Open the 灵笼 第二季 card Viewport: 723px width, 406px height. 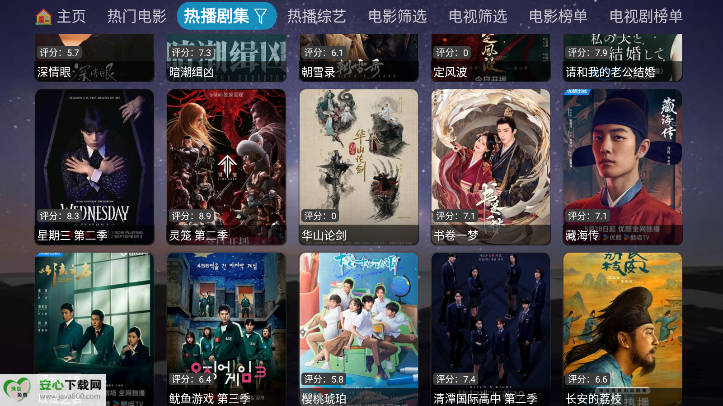(x=226, y=165)
